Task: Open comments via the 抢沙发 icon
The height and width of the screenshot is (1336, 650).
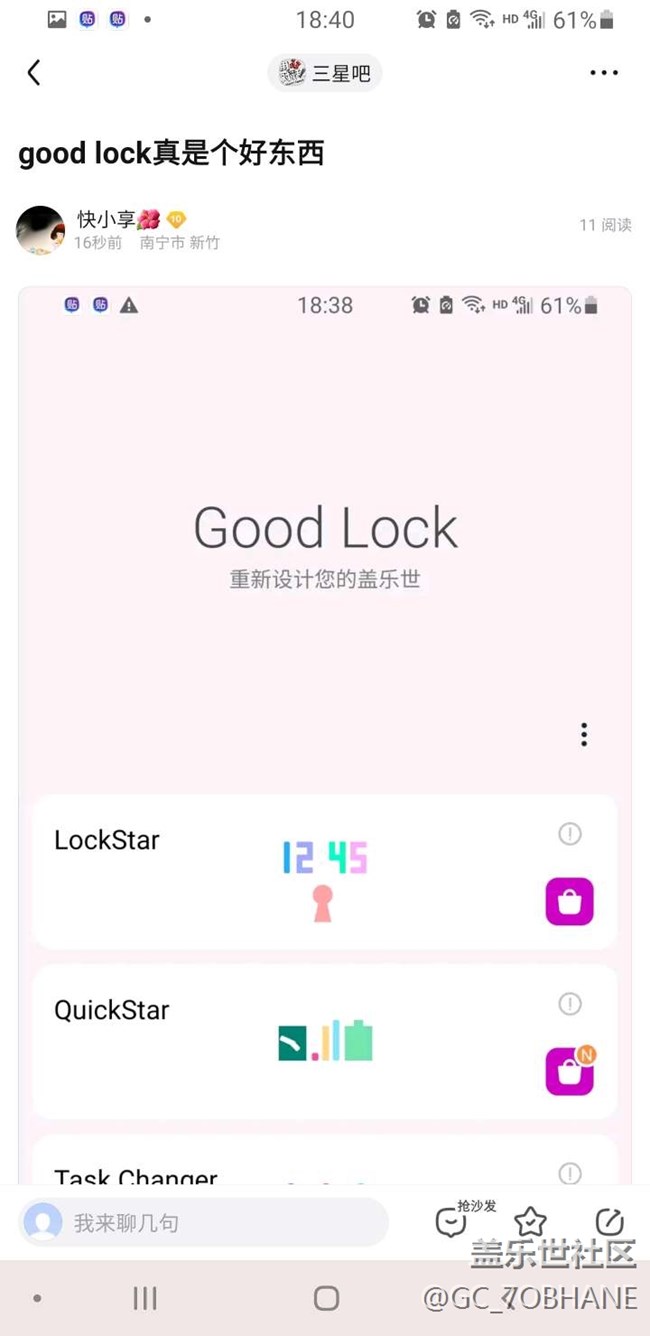Action: [452, 1221]
